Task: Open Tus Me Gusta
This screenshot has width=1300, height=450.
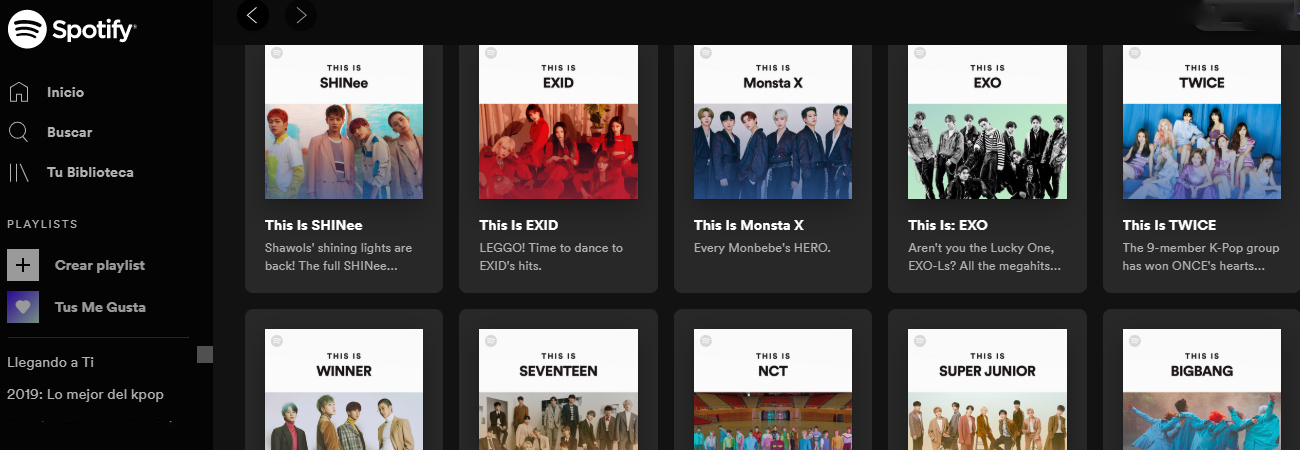Action: click(99, 307)
